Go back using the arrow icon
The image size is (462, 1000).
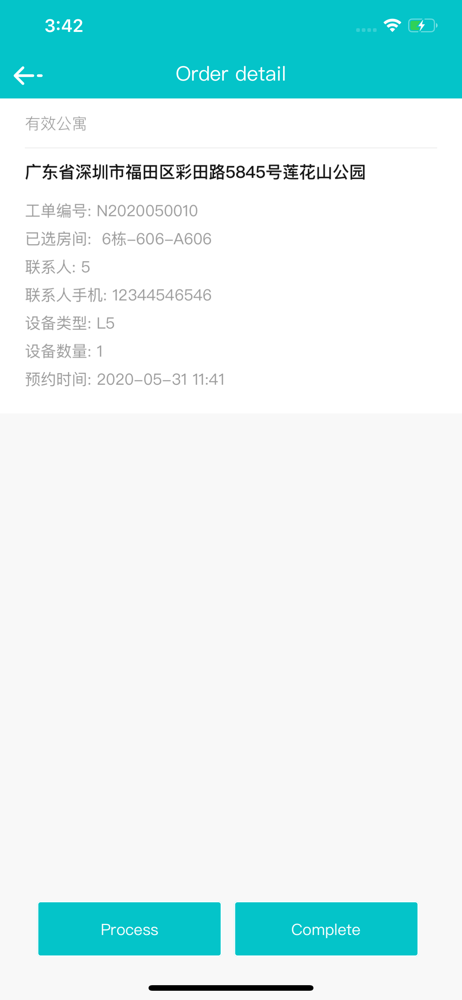(x=28, y=75)
